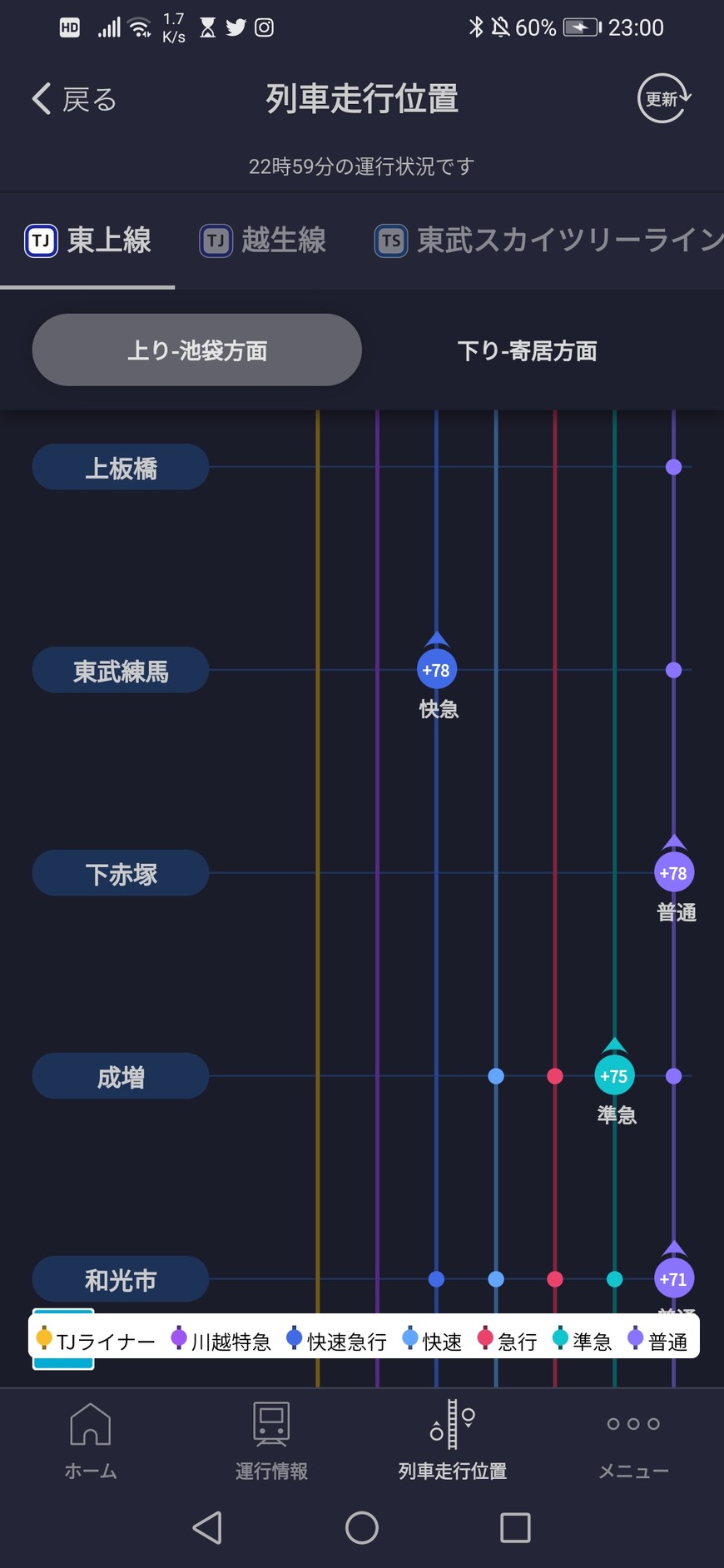This screenshot has width=724, height=1568.
Task: Refresh train positions with 更新 icon
Action: coord(664,98)
